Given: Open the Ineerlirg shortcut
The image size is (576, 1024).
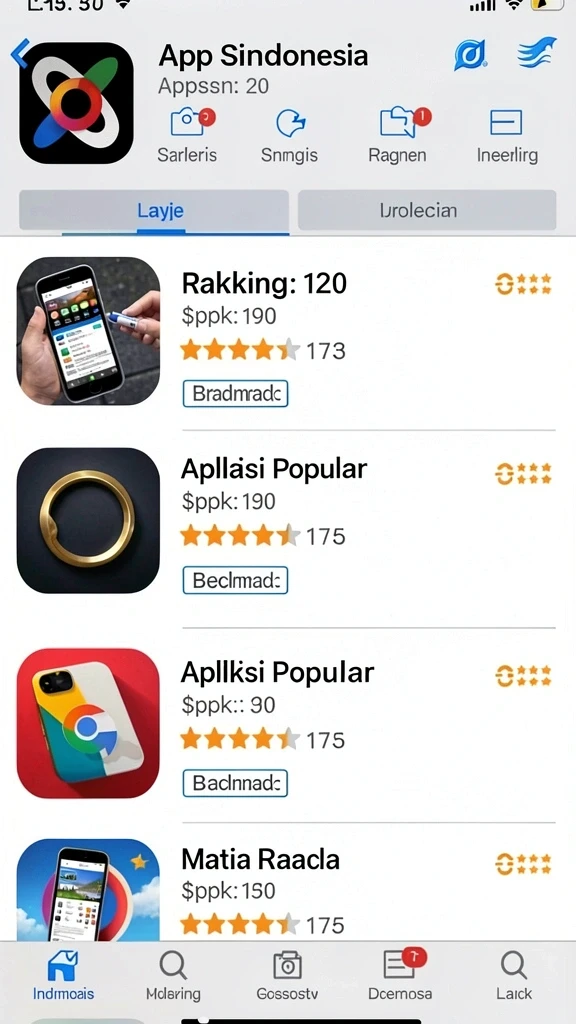Looking at the screenshot, I should [507, 136].
